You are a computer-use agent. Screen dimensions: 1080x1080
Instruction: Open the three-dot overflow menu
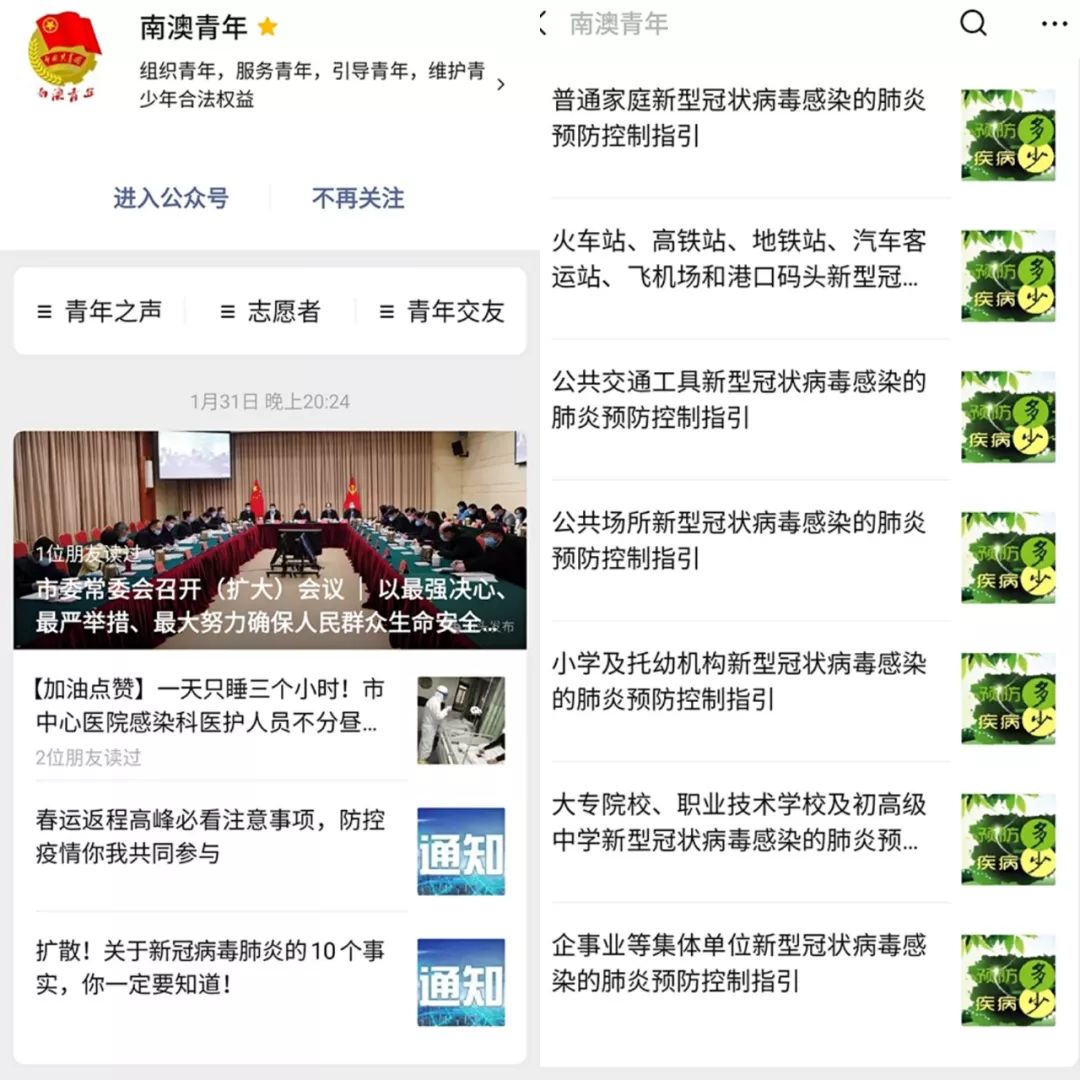pos(1054,24)
